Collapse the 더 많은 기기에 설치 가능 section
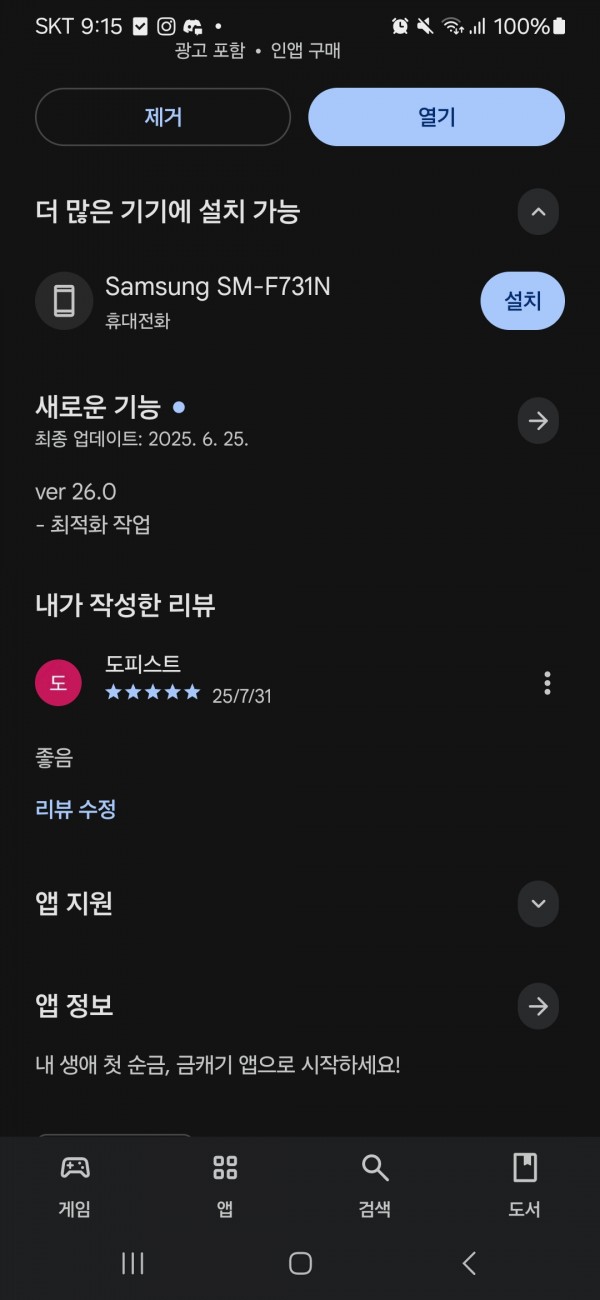 tap(538, 212)
